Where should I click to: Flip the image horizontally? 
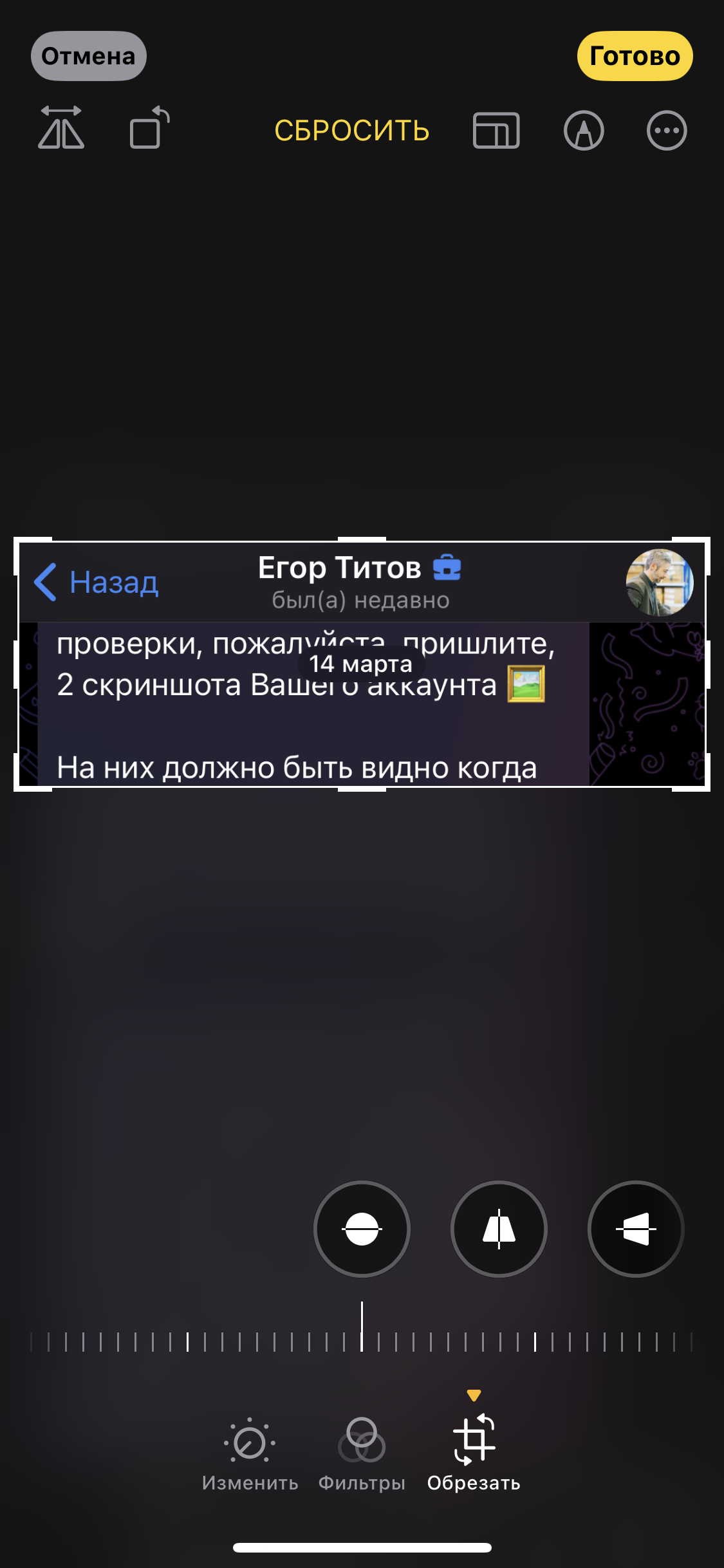coord(61,128)
